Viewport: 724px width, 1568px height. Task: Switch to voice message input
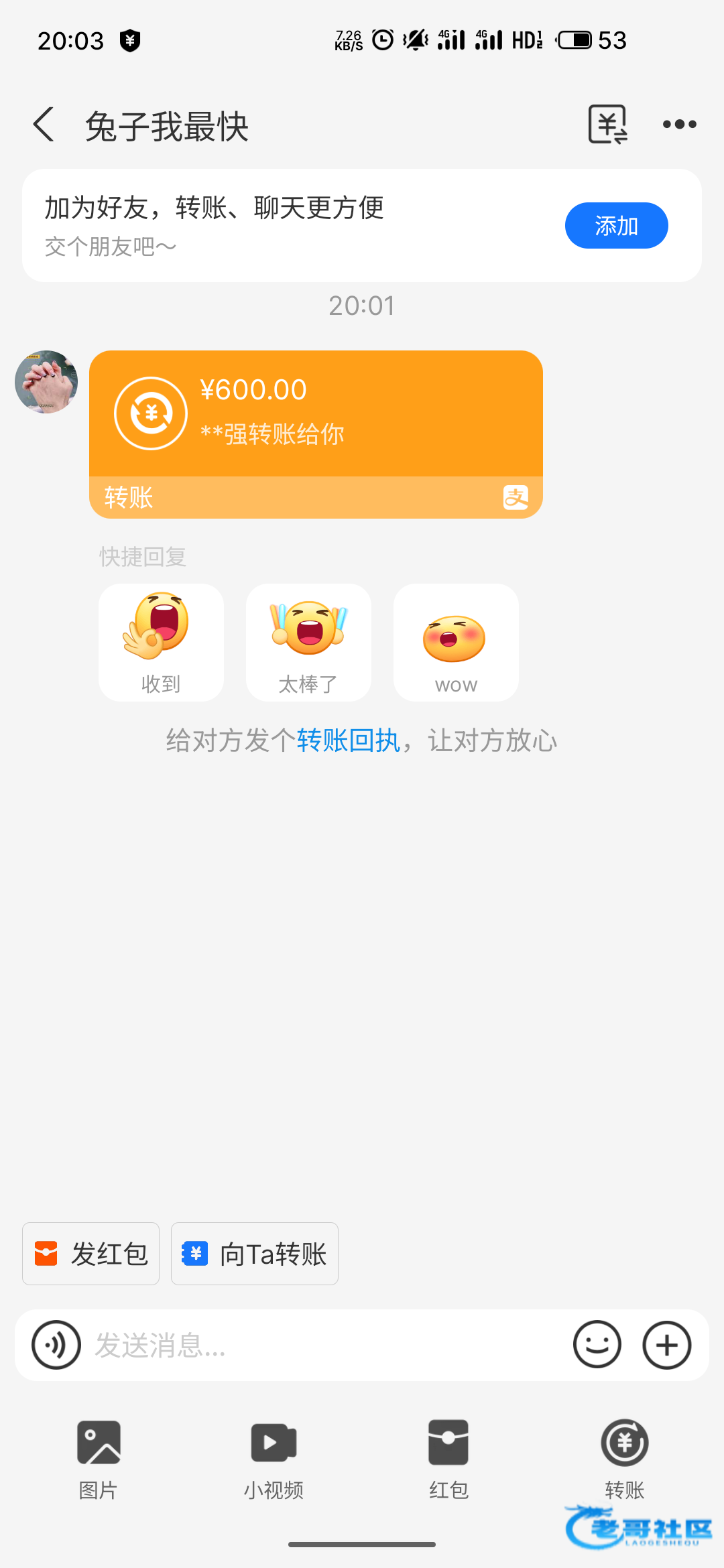56,1345
